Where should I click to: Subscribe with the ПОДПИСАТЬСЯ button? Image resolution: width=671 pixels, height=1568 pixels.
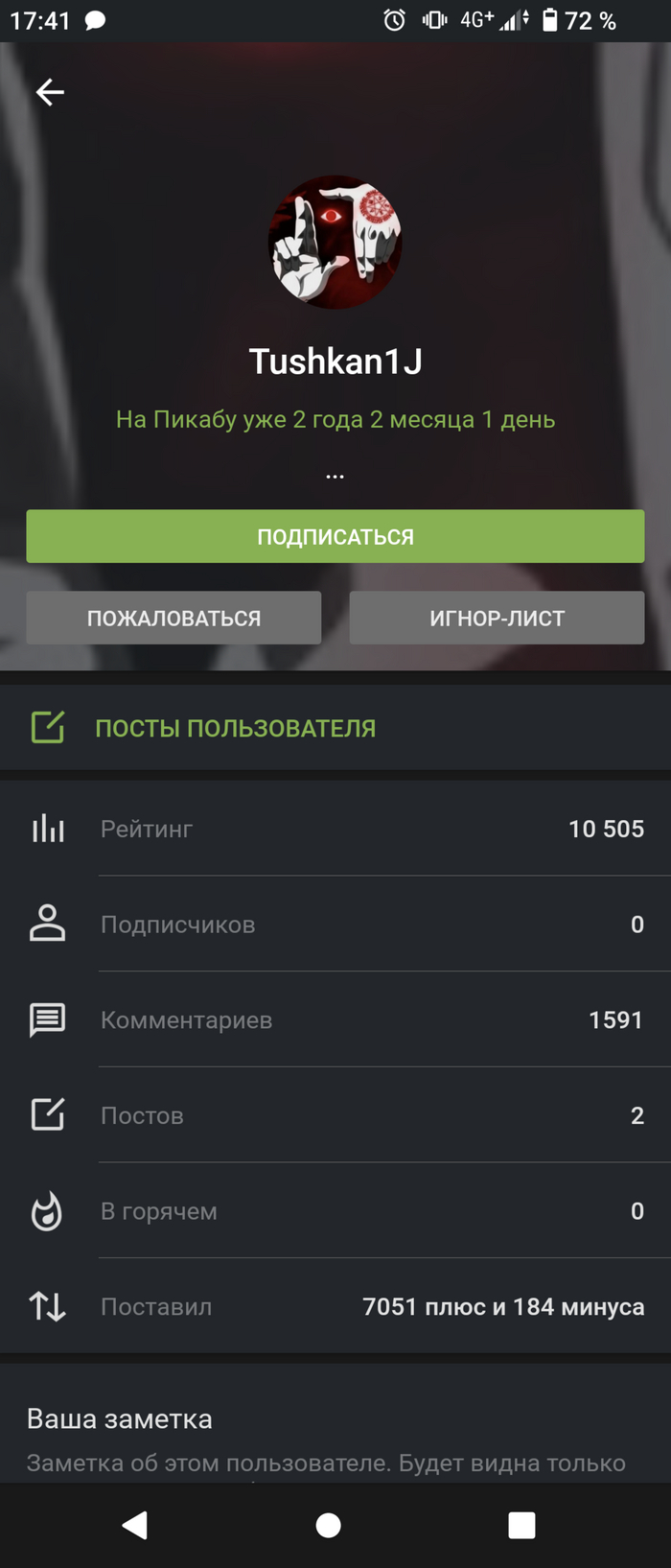[335, 536]
